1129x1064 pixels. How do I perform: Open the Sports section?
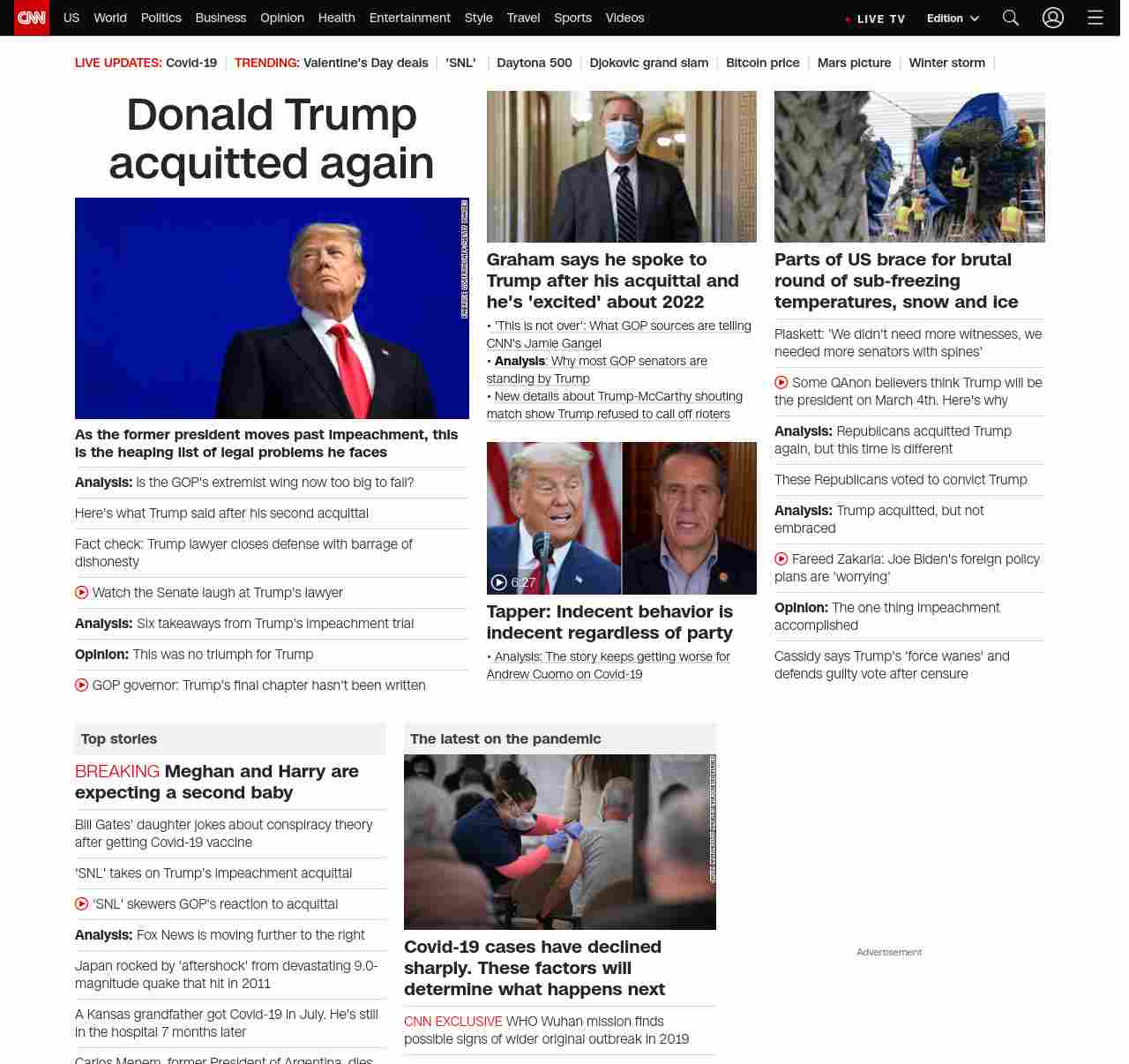[x=572, y=18]
